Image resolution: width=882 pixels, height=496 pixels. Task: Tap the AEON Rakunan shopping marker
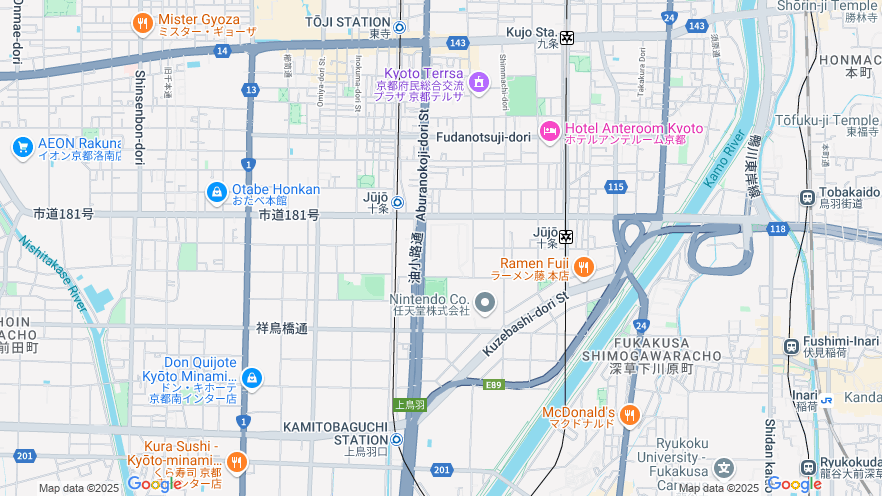coord(22,148)
